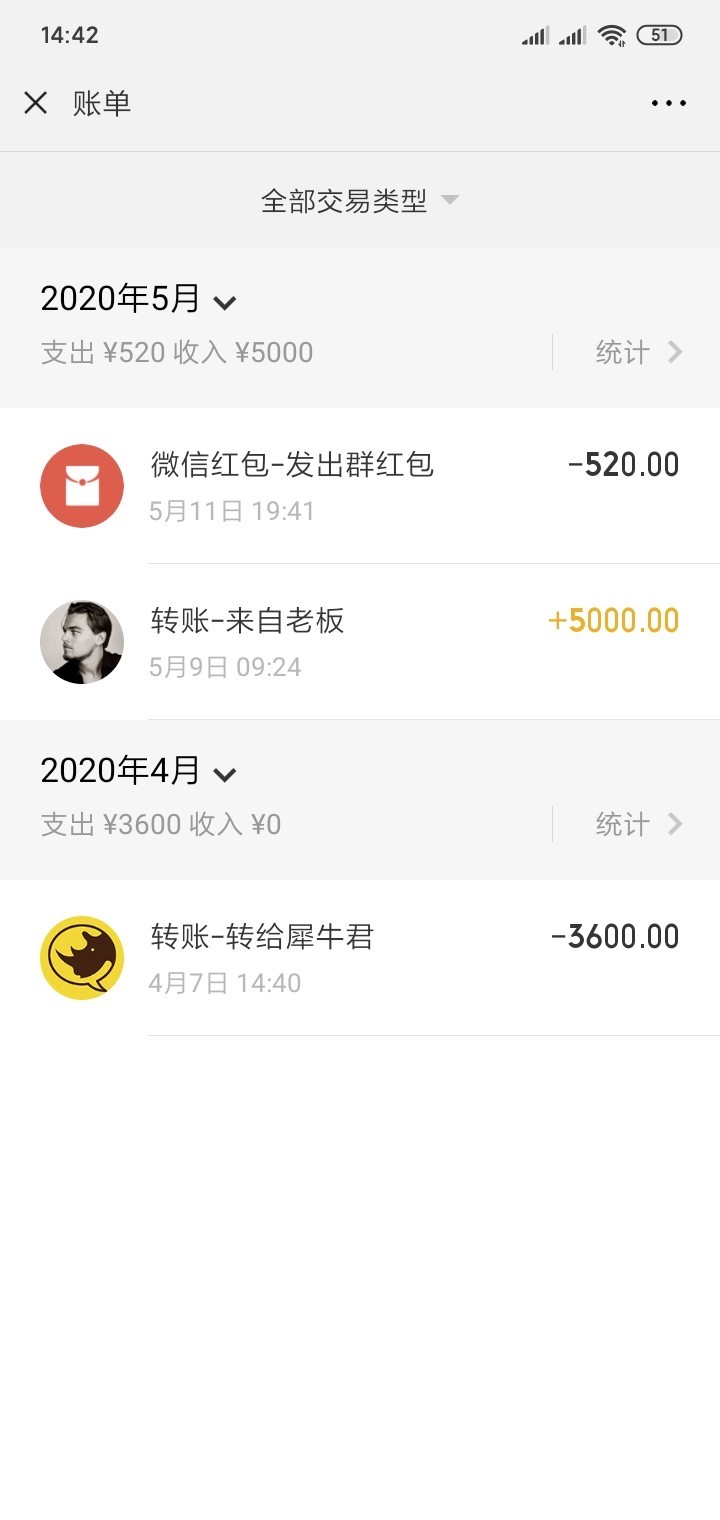
Task: Open the red envelope transaction icon
Action: pos(81,485)
